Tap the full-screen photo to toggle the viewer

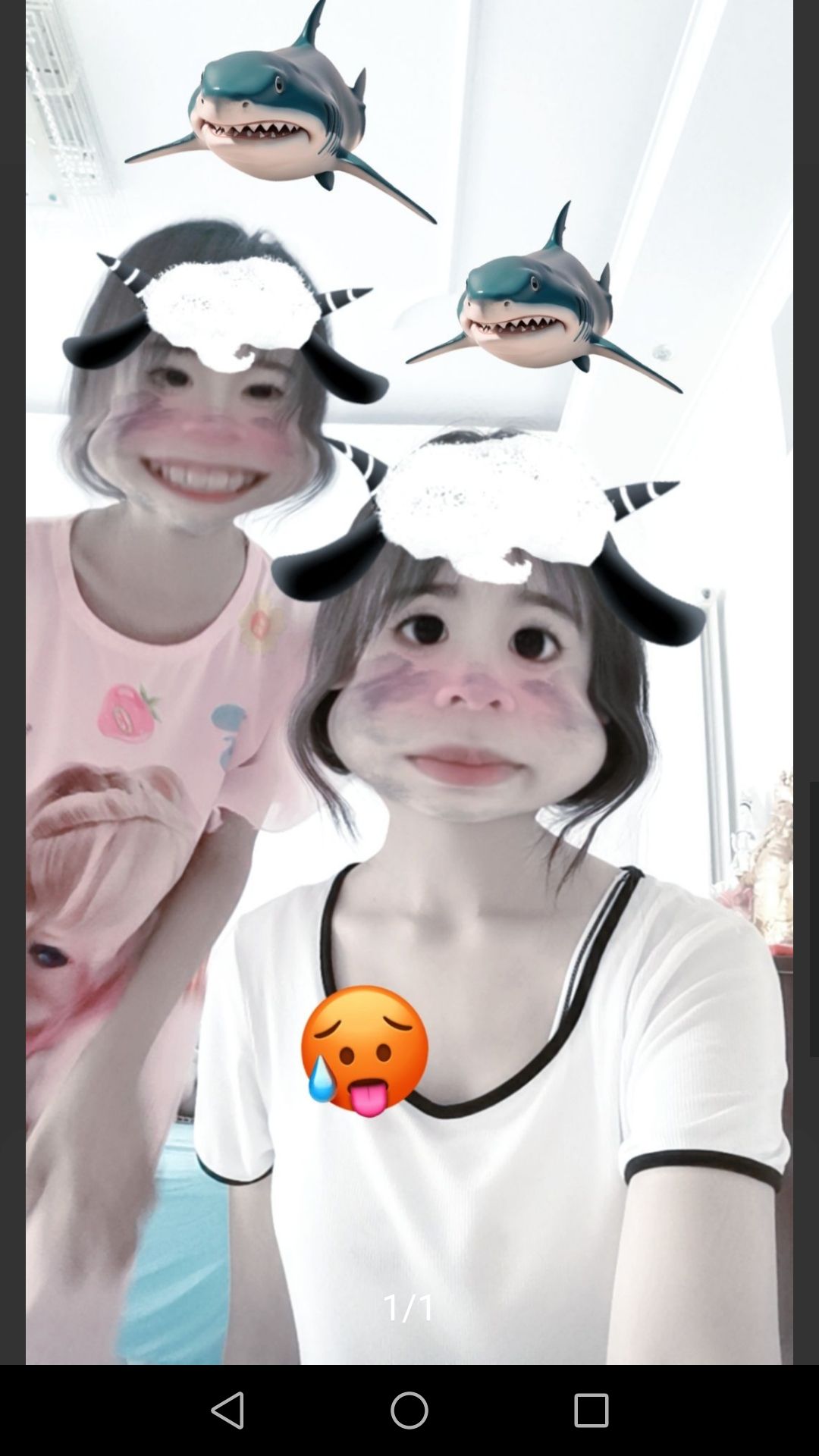coord(409,682)
